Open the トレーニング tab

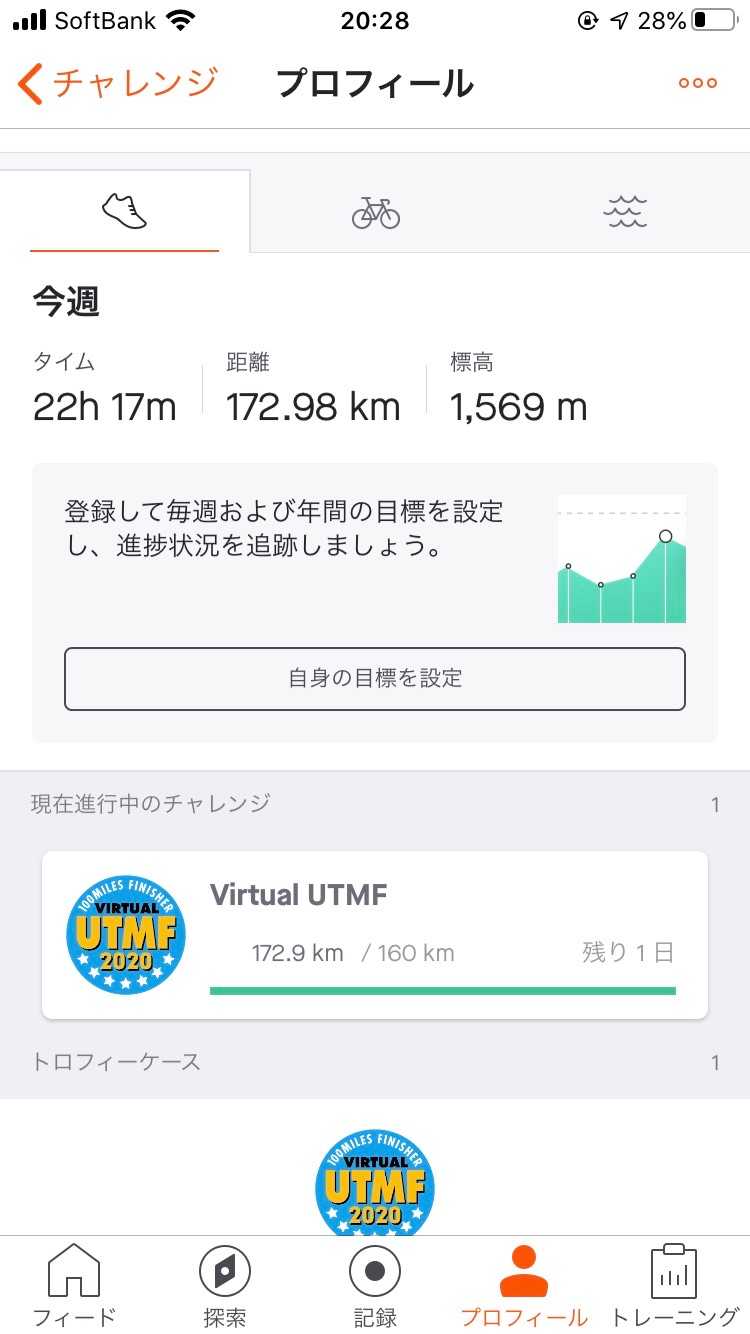click(674, 1286)
